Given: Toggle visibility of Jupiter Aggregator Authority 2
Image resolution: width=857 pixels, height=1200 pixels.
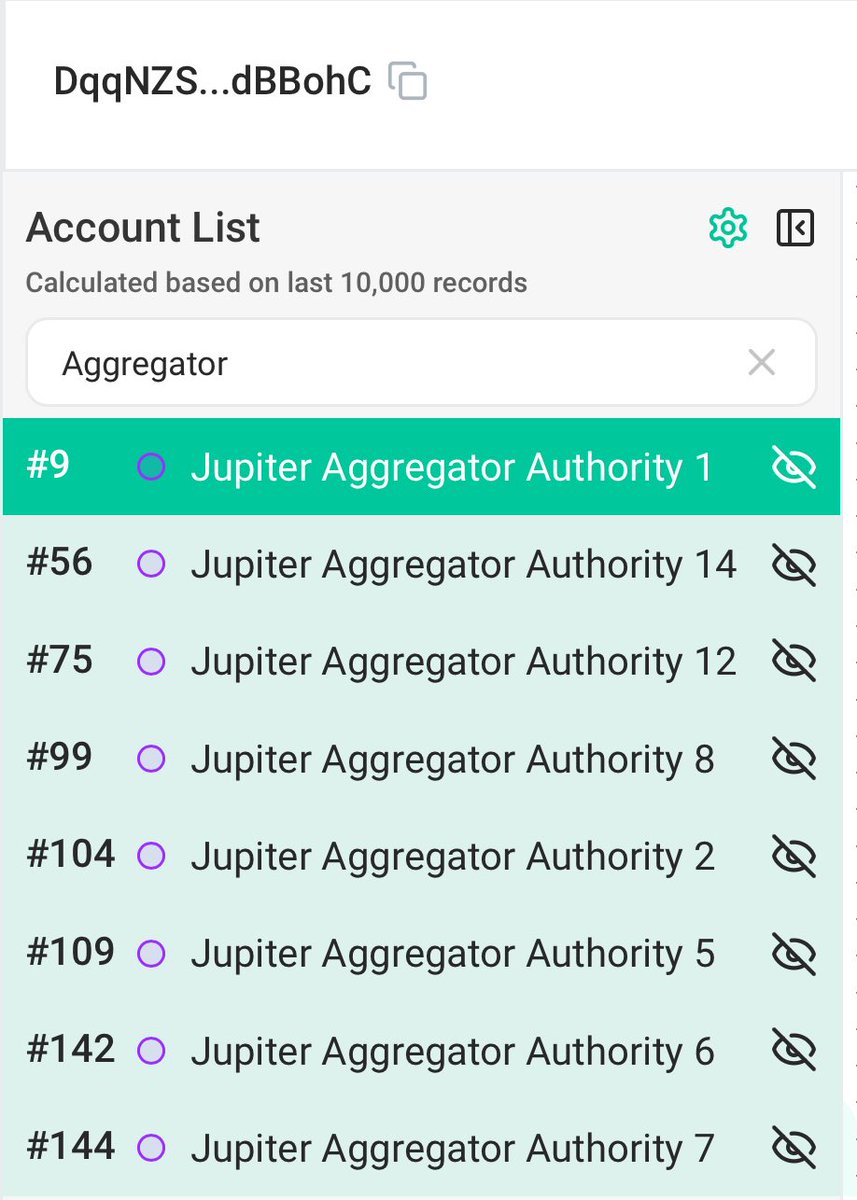Looking at the screenshot, I should (x=794, y=857).
